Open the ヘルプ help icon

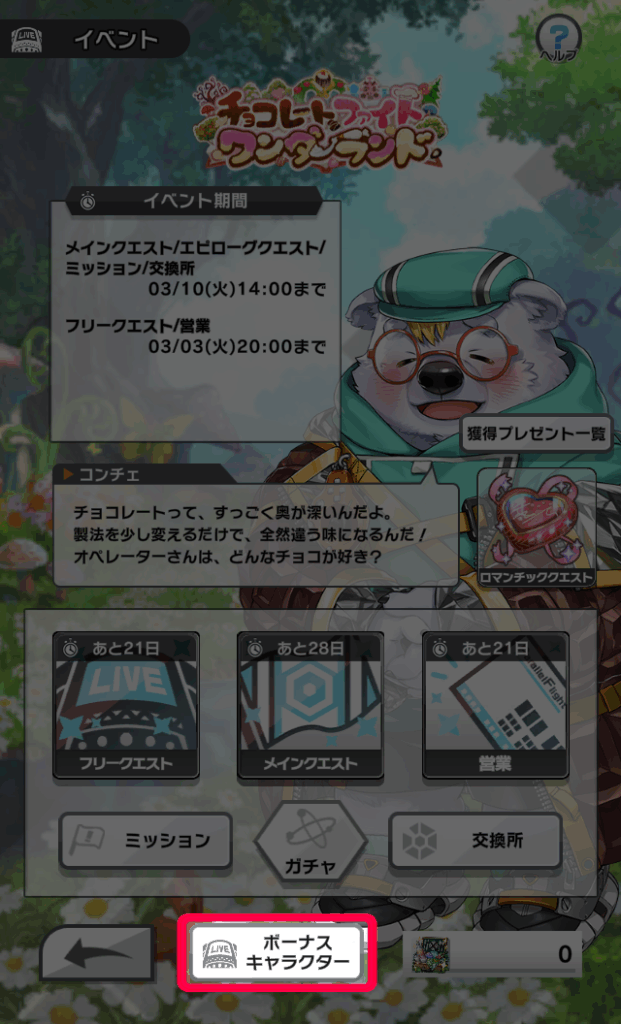point(560,42)
